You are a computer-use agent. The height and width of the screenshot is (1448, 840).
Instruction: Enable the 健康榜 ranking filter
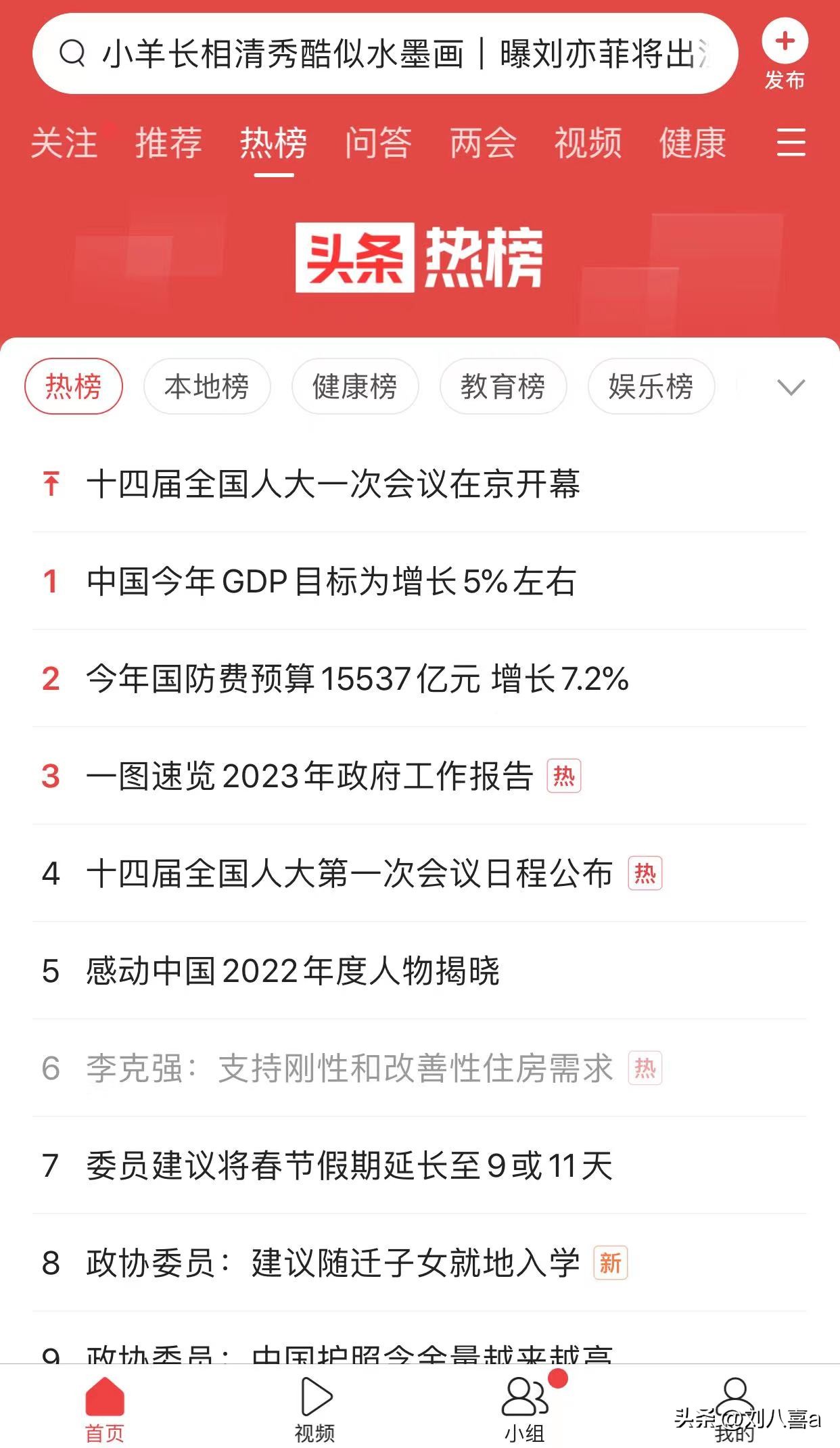pyautogui.click(x=356, y=386)
